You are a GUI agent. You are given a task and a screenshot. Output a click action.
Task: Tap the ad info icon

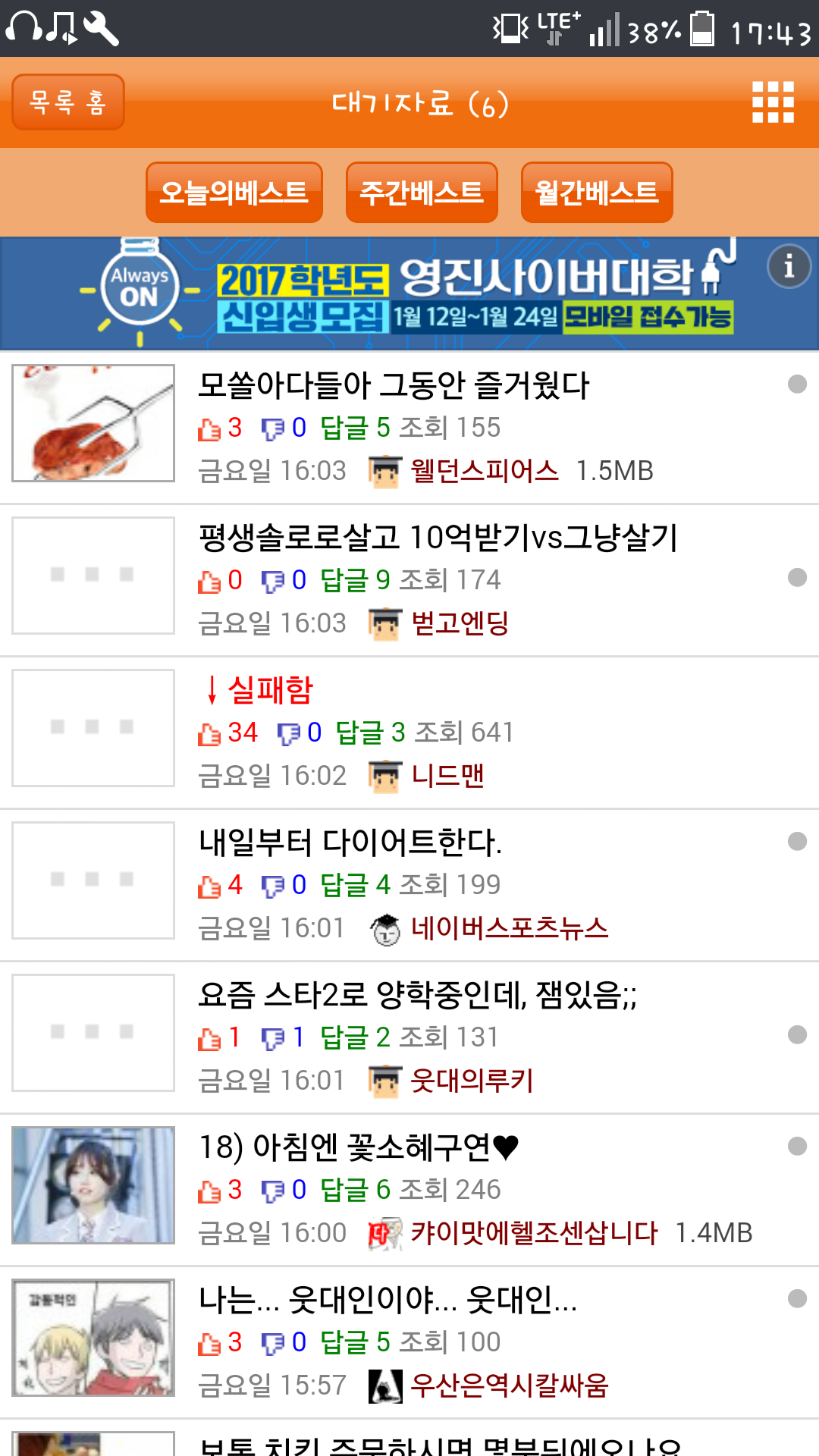tap(789, 267)
